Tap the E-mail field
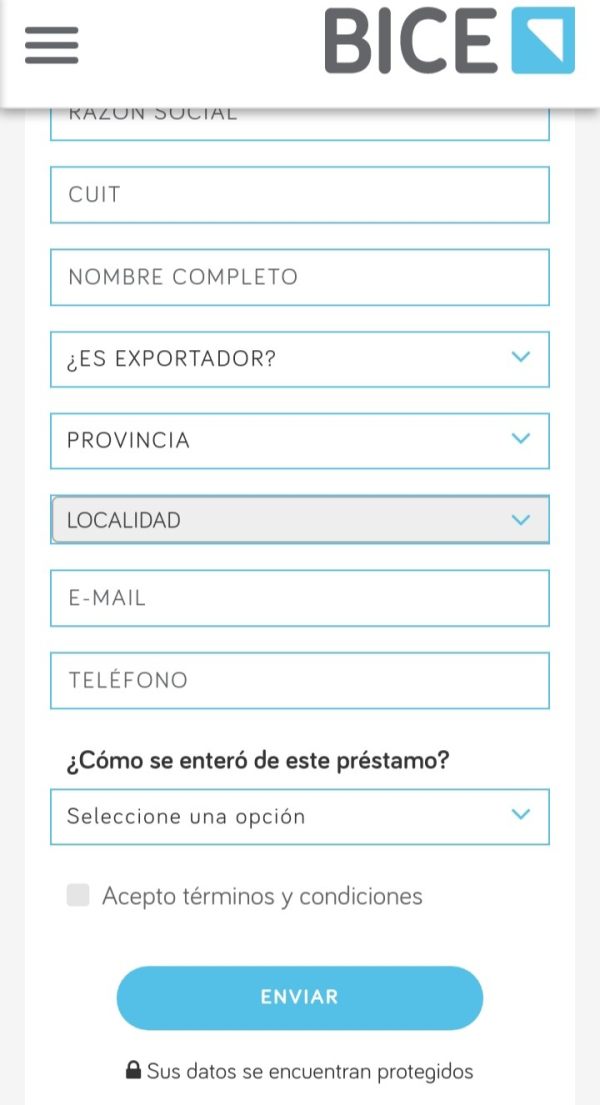The image size is (600, 1105). 300,598
